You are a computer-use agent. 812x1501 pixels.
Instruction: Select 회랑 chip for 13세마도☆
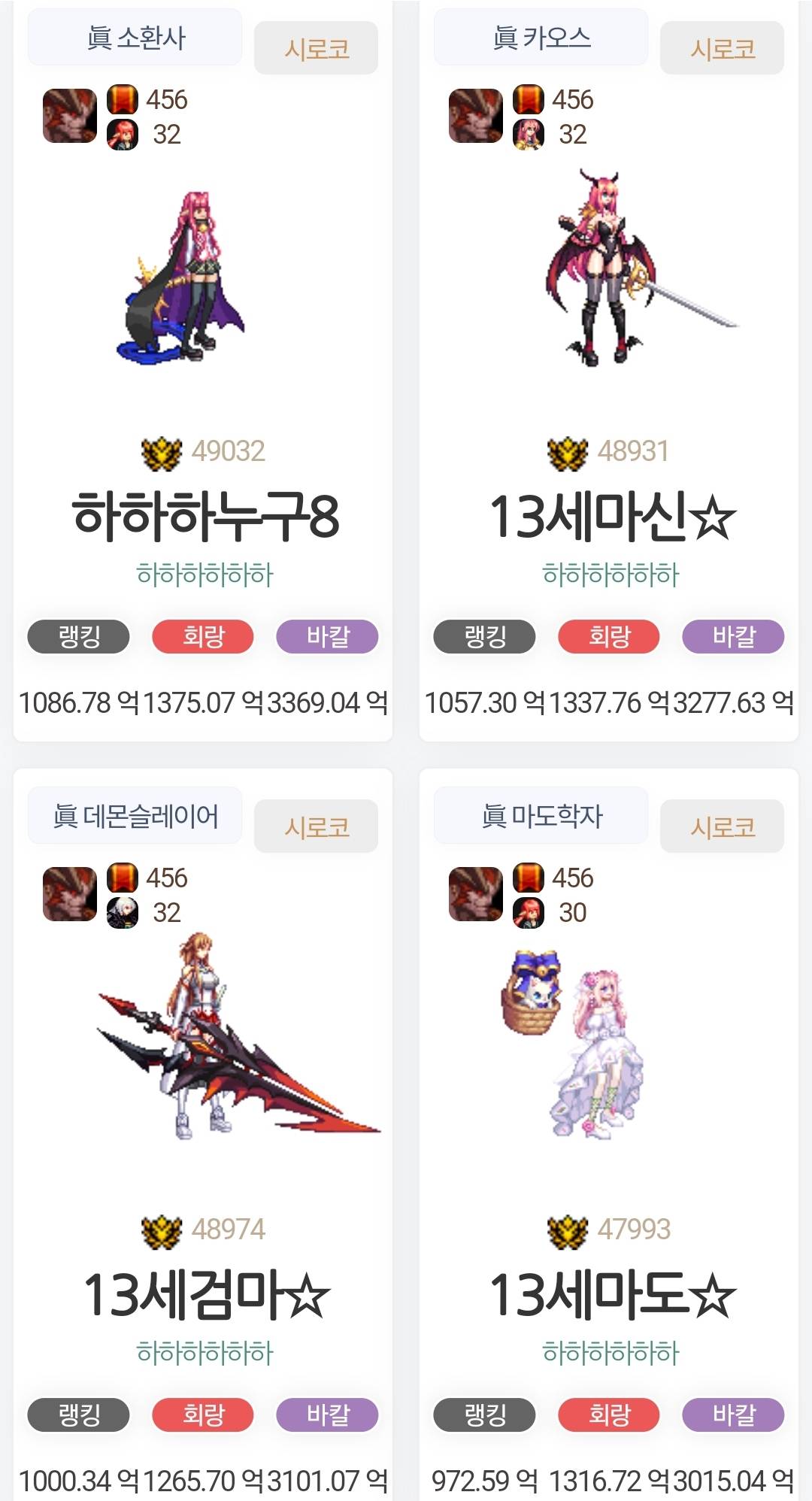pos(609,1415)
